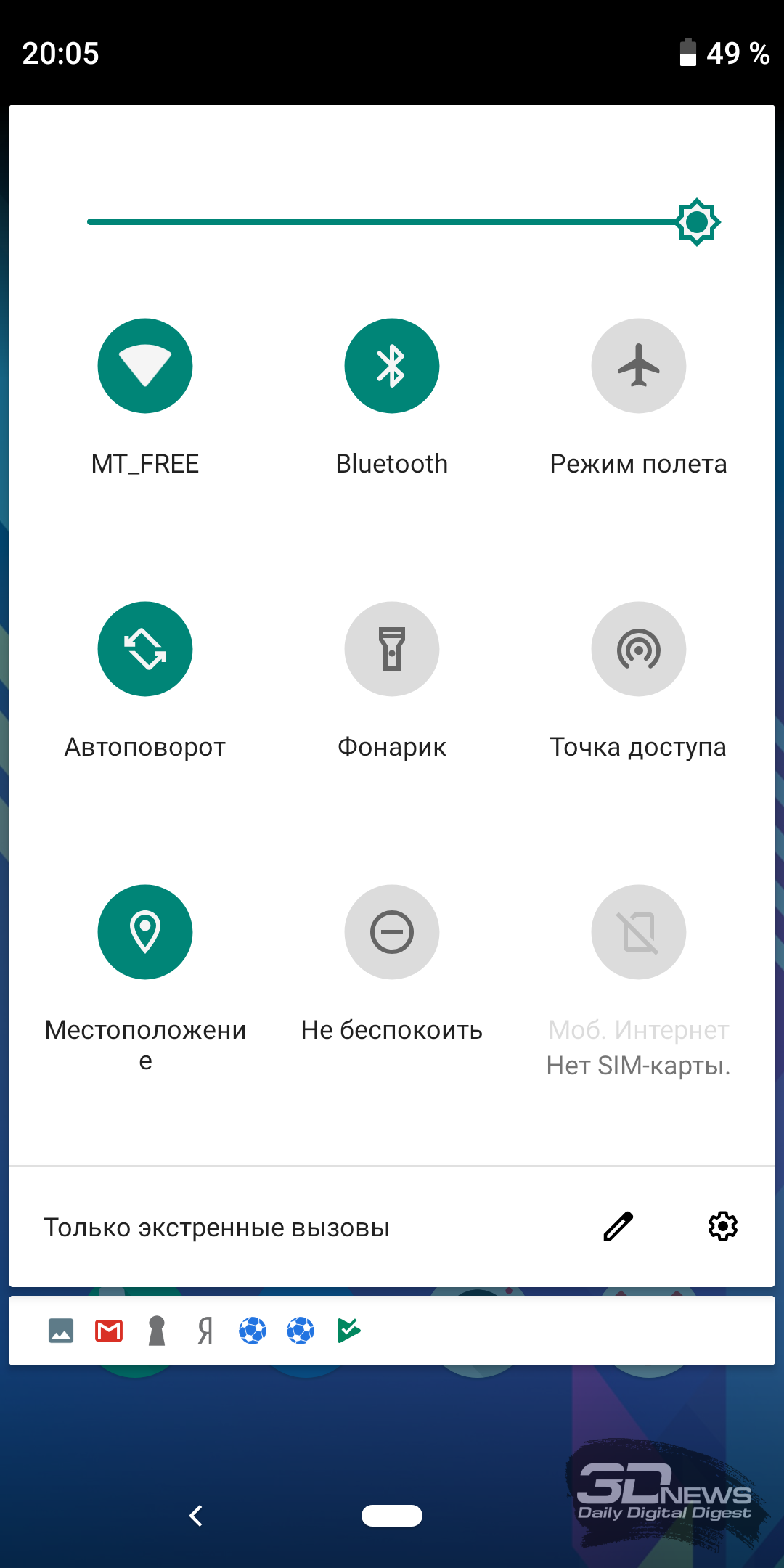Tap the brightness slider thumb
The height and width of the screenshot is (1568, 784).
697,222
